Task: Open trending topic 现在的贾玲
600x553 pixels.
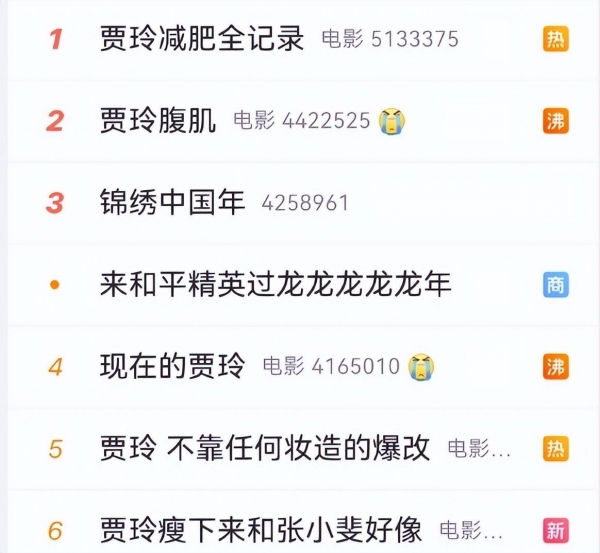Action: [173, 366]
